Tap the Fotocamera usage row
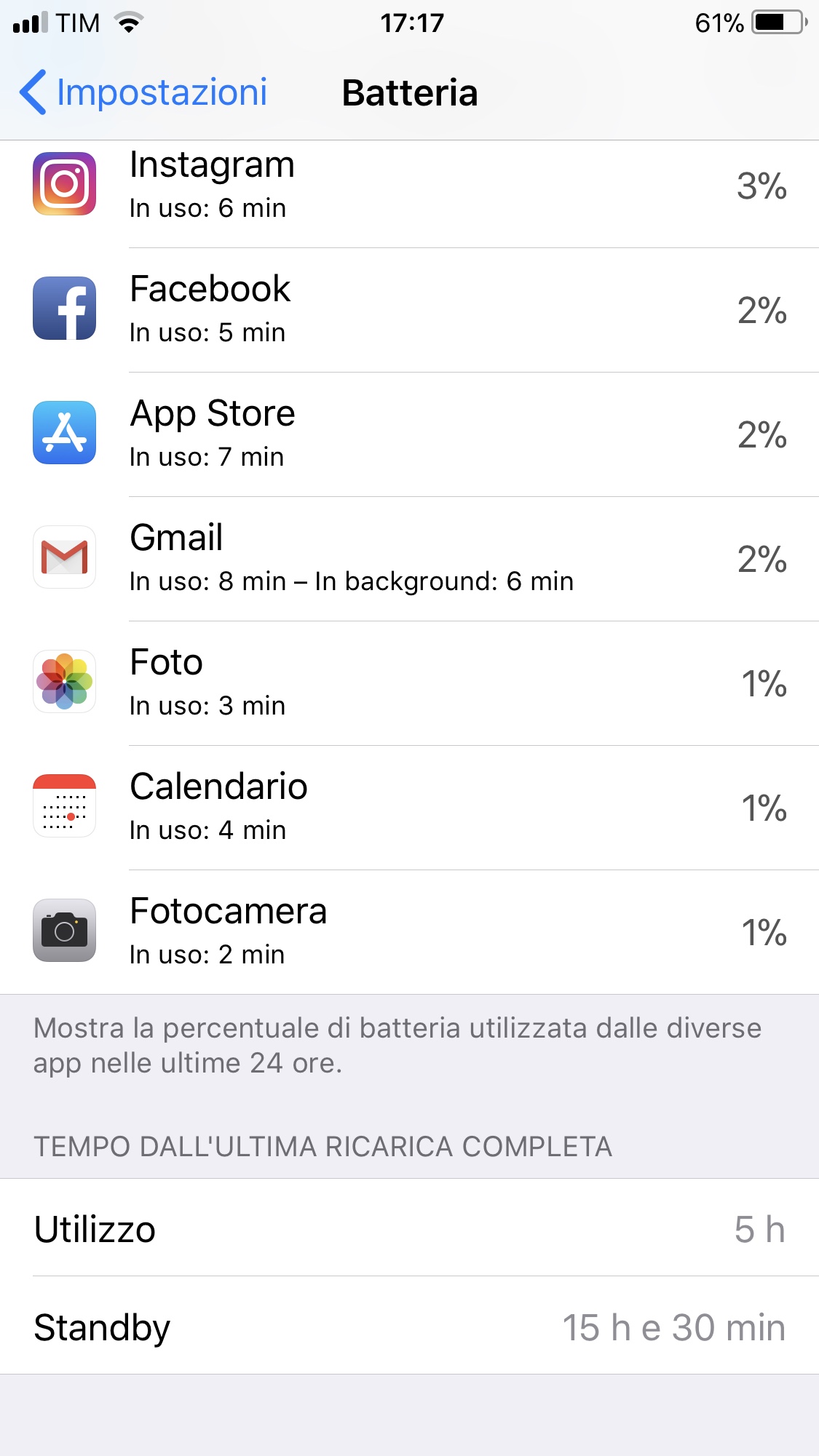819x1456 pixels. [408, 932]
